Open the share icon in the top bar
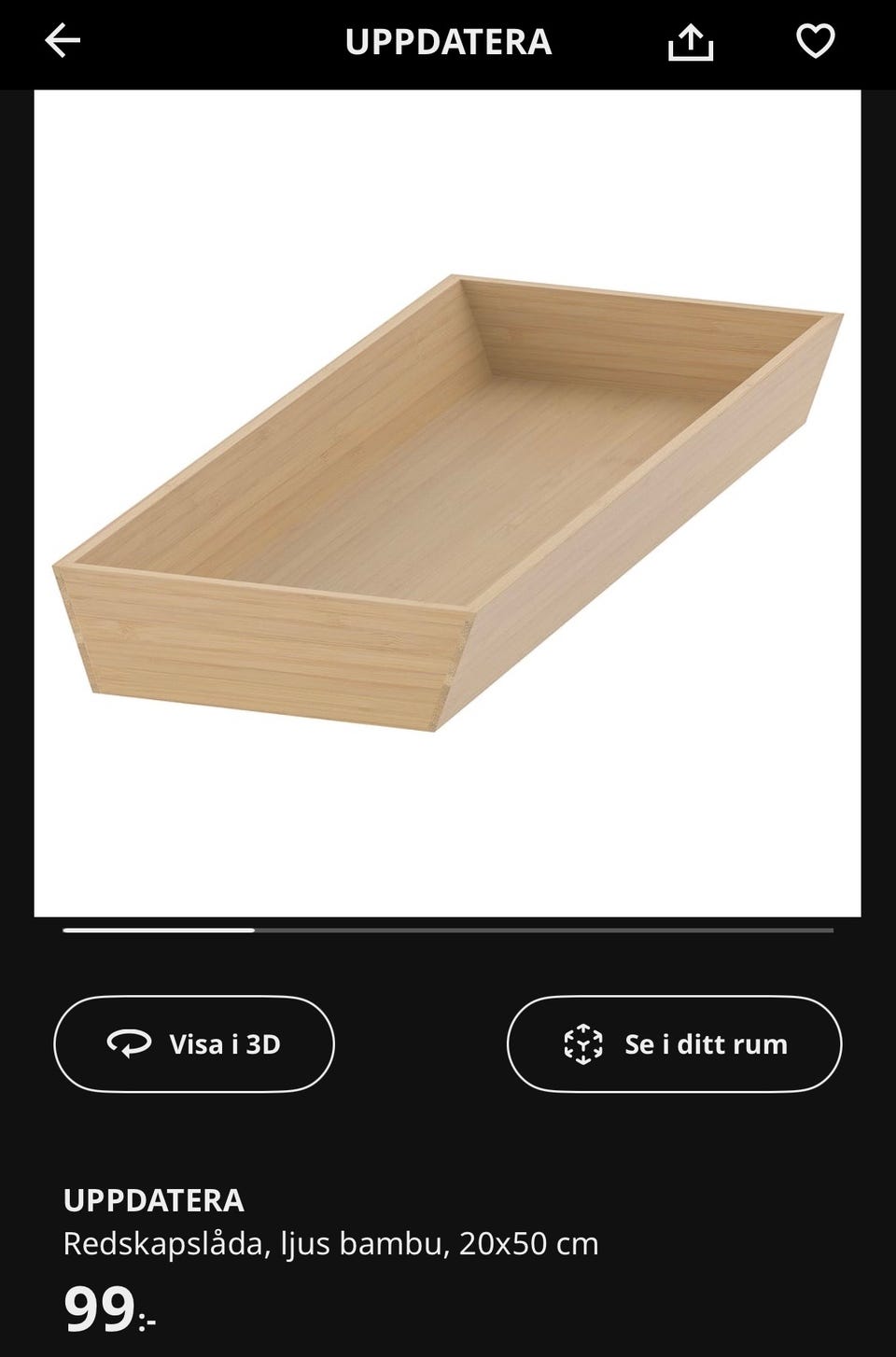Viewport: 896px width, 1357px height. pos(692,42)
